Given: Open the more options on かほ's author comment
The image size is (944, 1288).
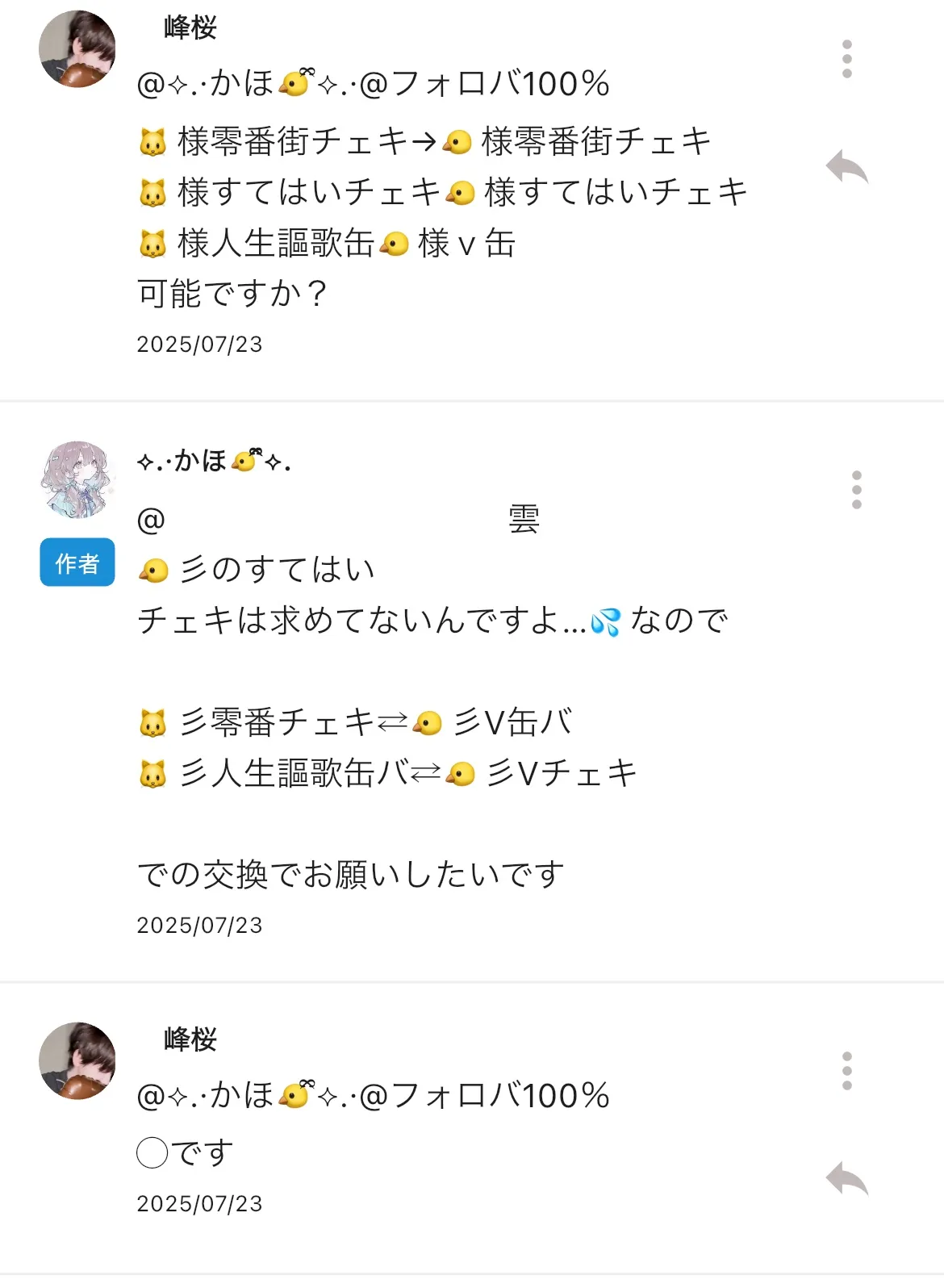Looking at the screenshot, I should coord(856,490).
